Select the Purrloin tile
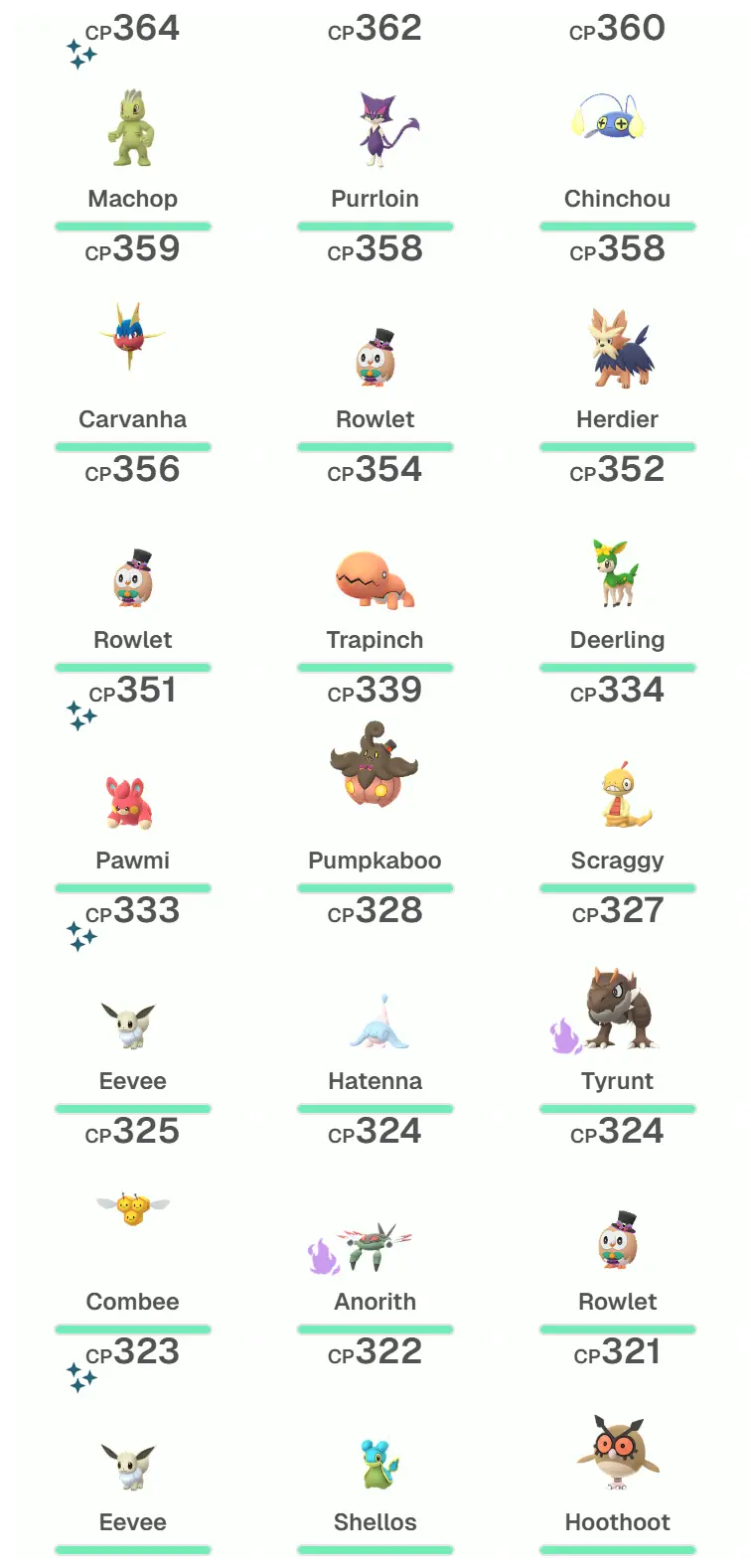The image size is (751, 1568). 375,129
